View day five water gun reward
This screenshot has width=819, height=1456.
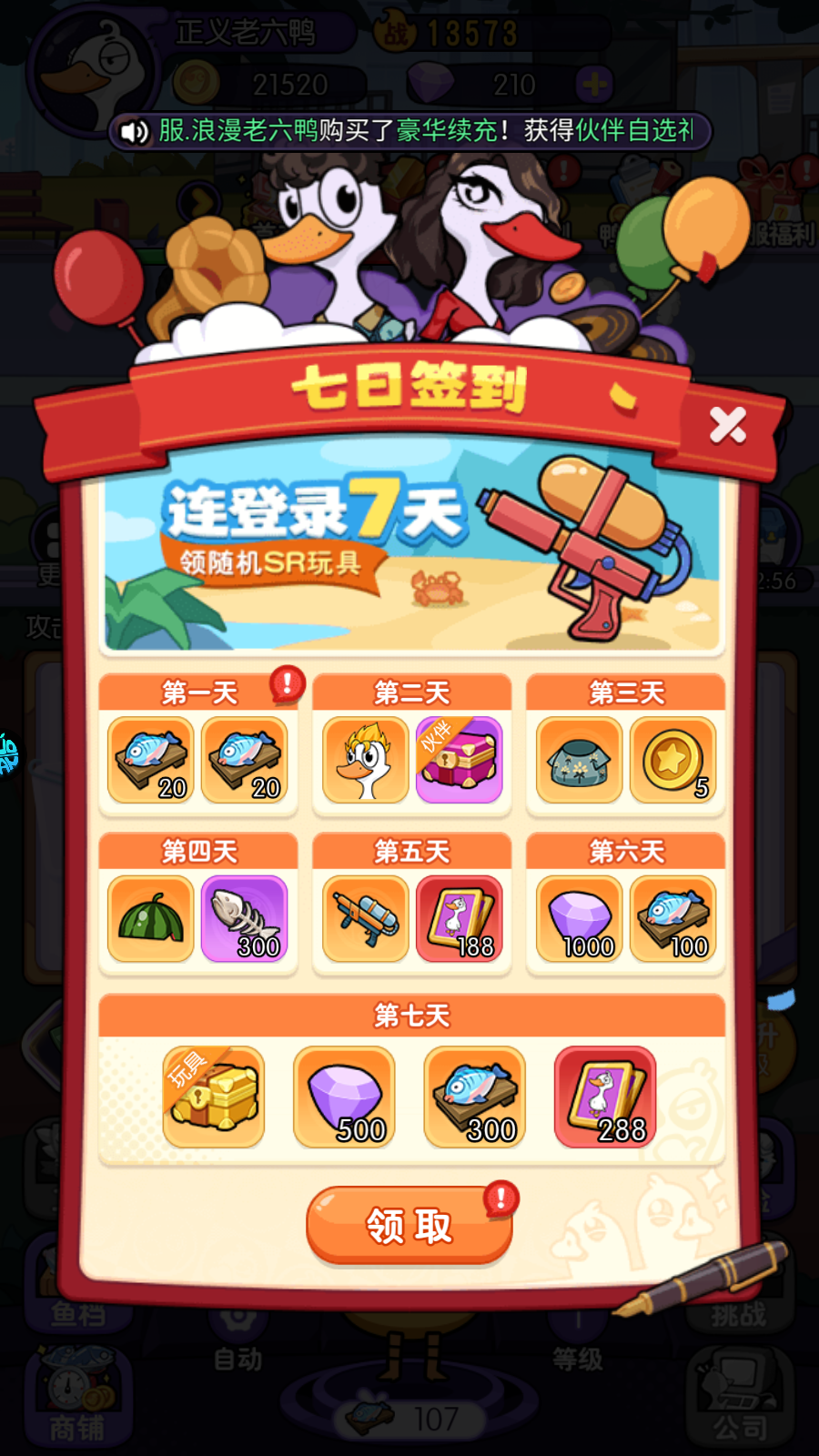[365, 918]
